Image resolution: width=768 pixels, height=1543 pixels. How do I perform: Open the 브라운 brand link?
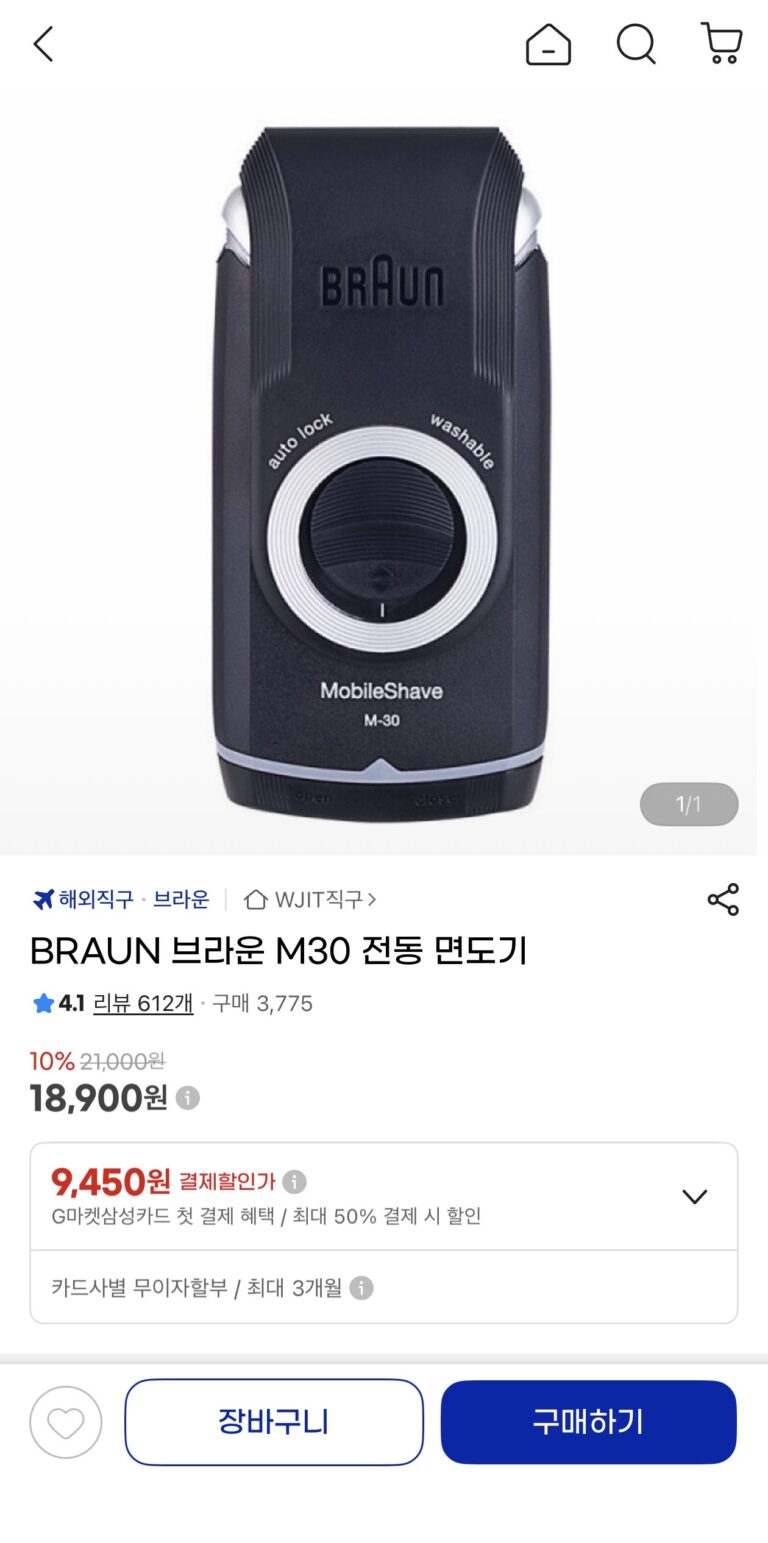pyautogui.click(x=181, y=900)
